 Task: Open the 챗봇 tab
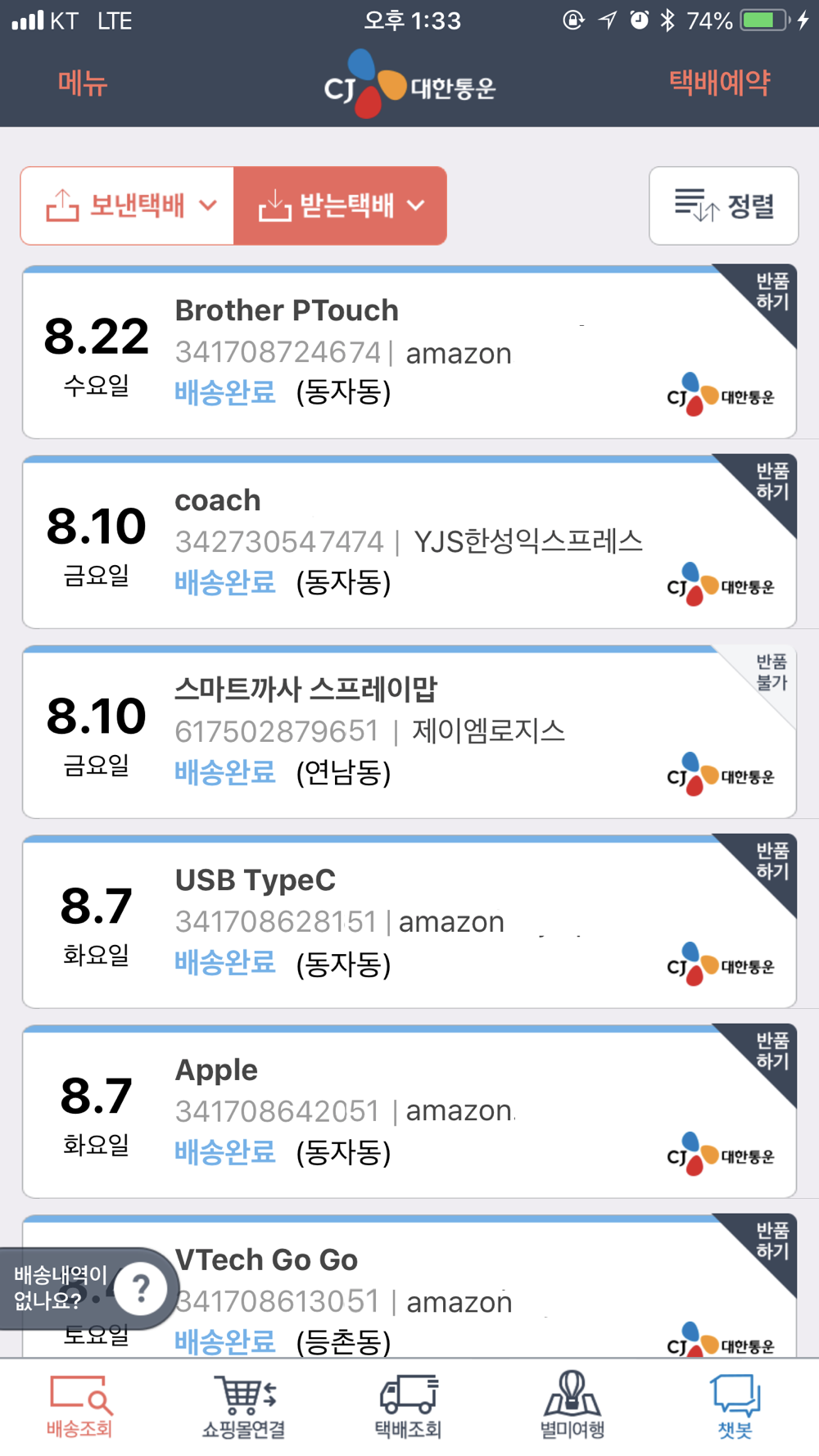735,1407
